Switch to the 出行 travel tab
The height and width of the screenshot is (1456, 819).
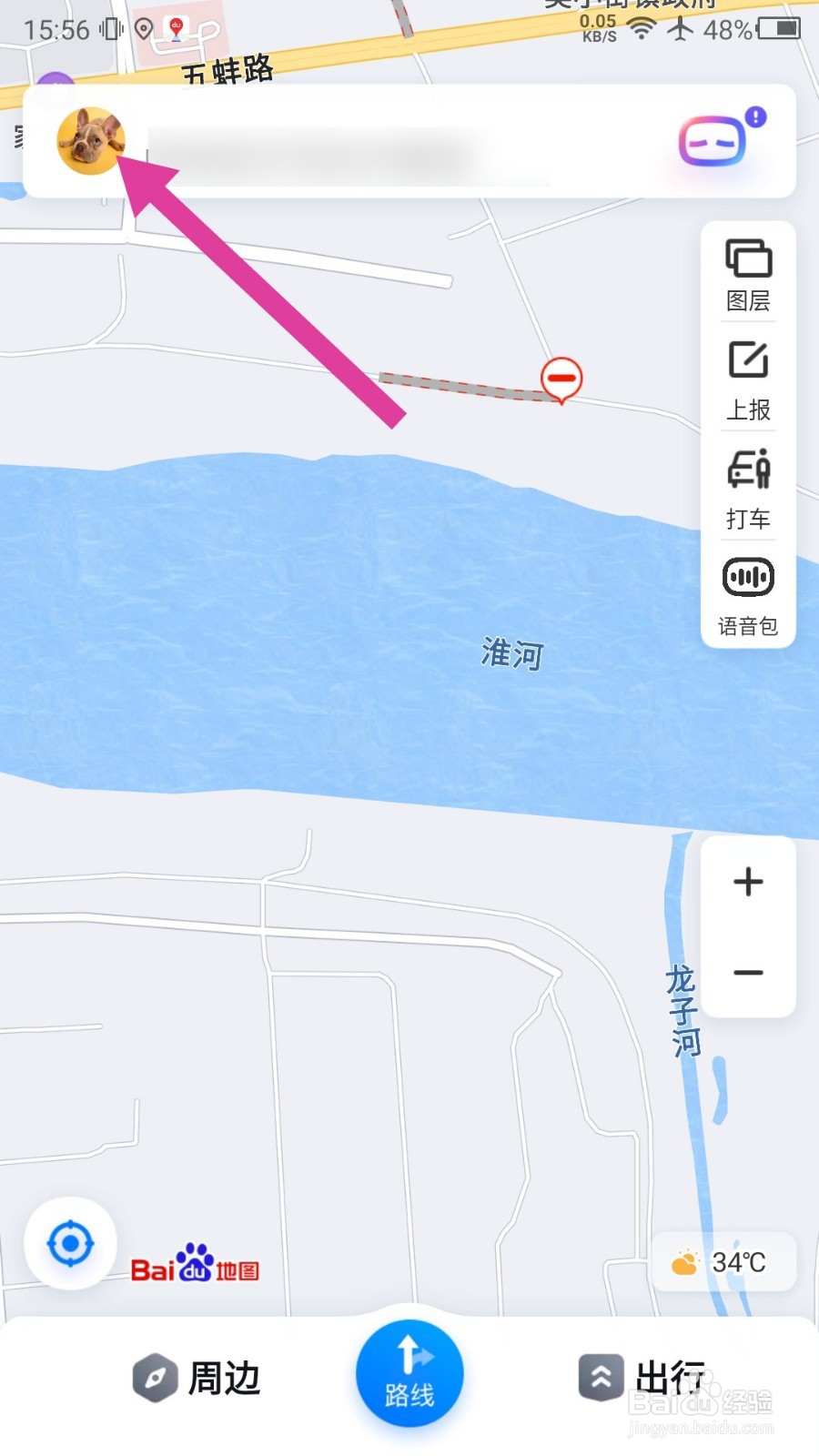(642, 1378)
